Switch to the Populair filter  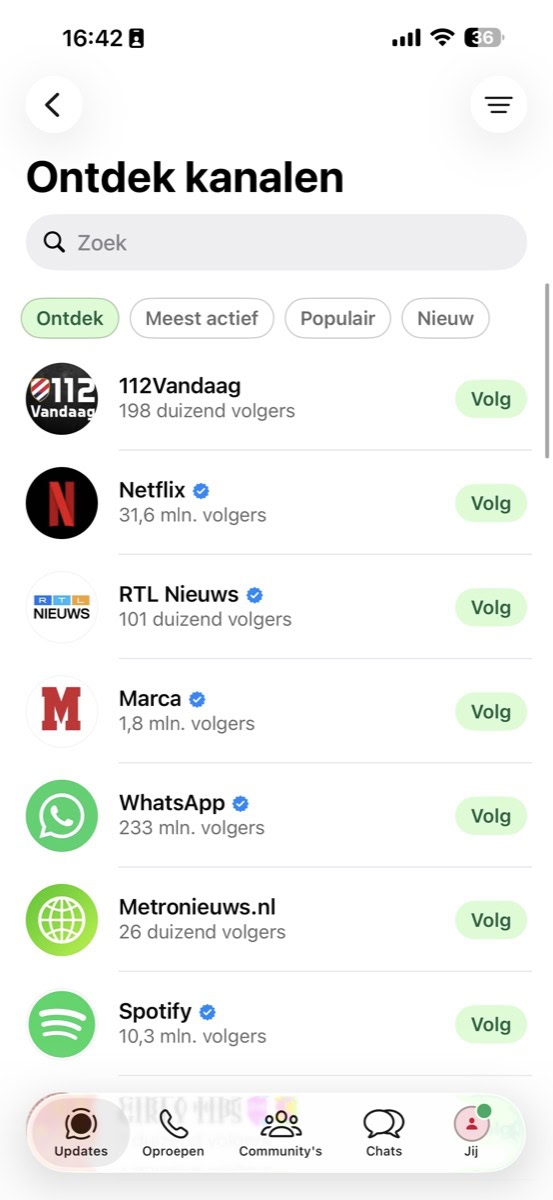point(338,319)
